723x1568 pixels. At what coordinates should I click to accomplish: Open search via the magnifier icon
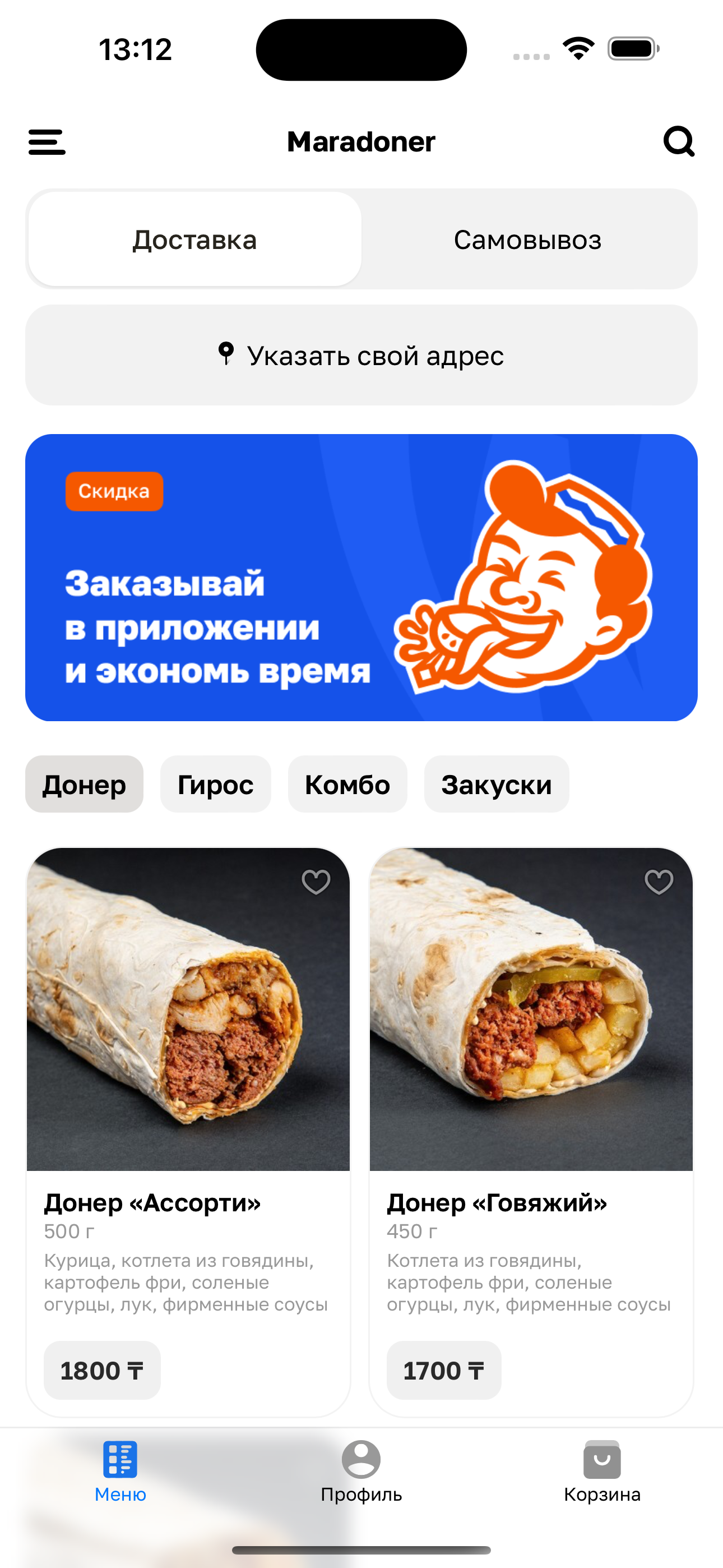tap(679, 142)
